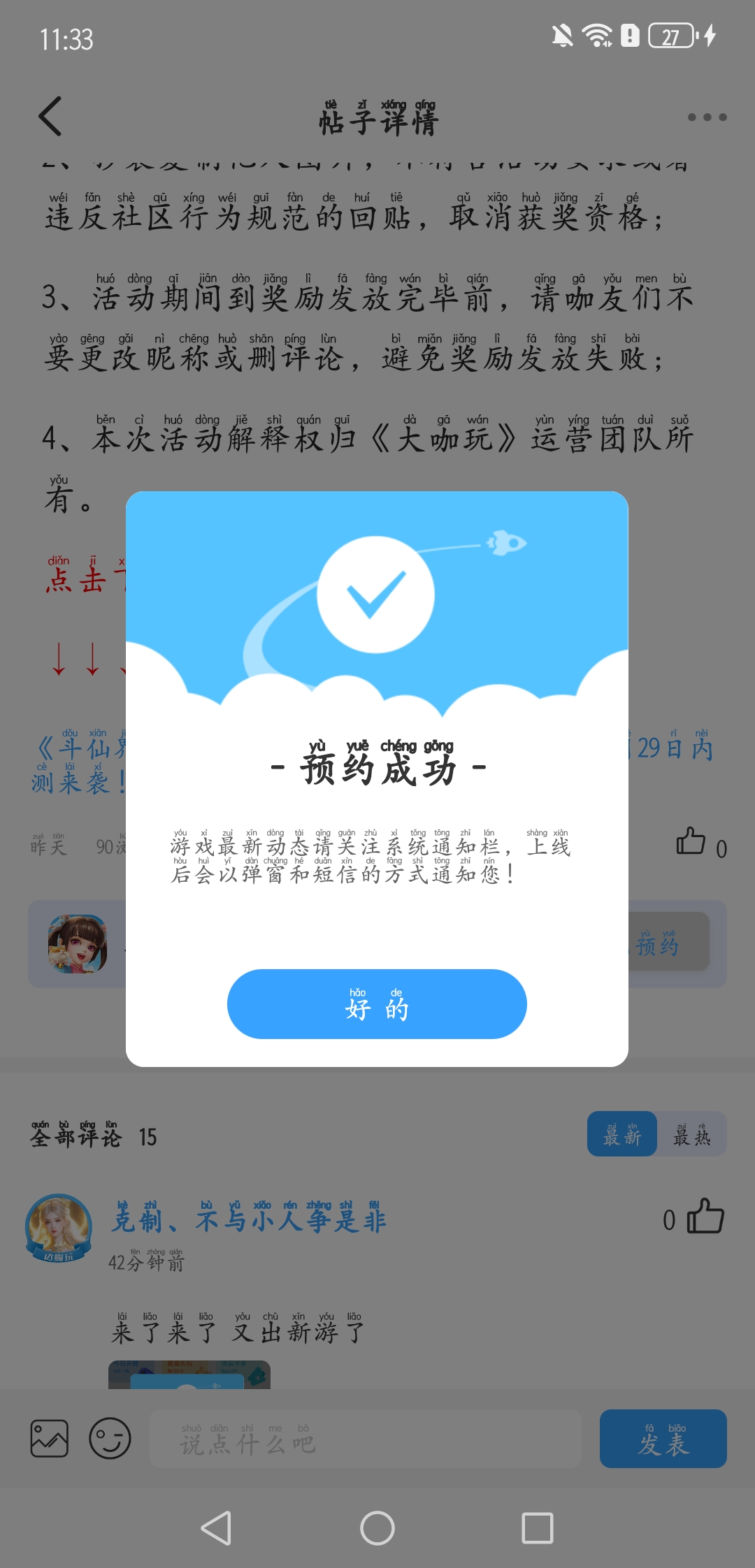Open the recent apps overview
The image size is (755, 1568).
537,1528
